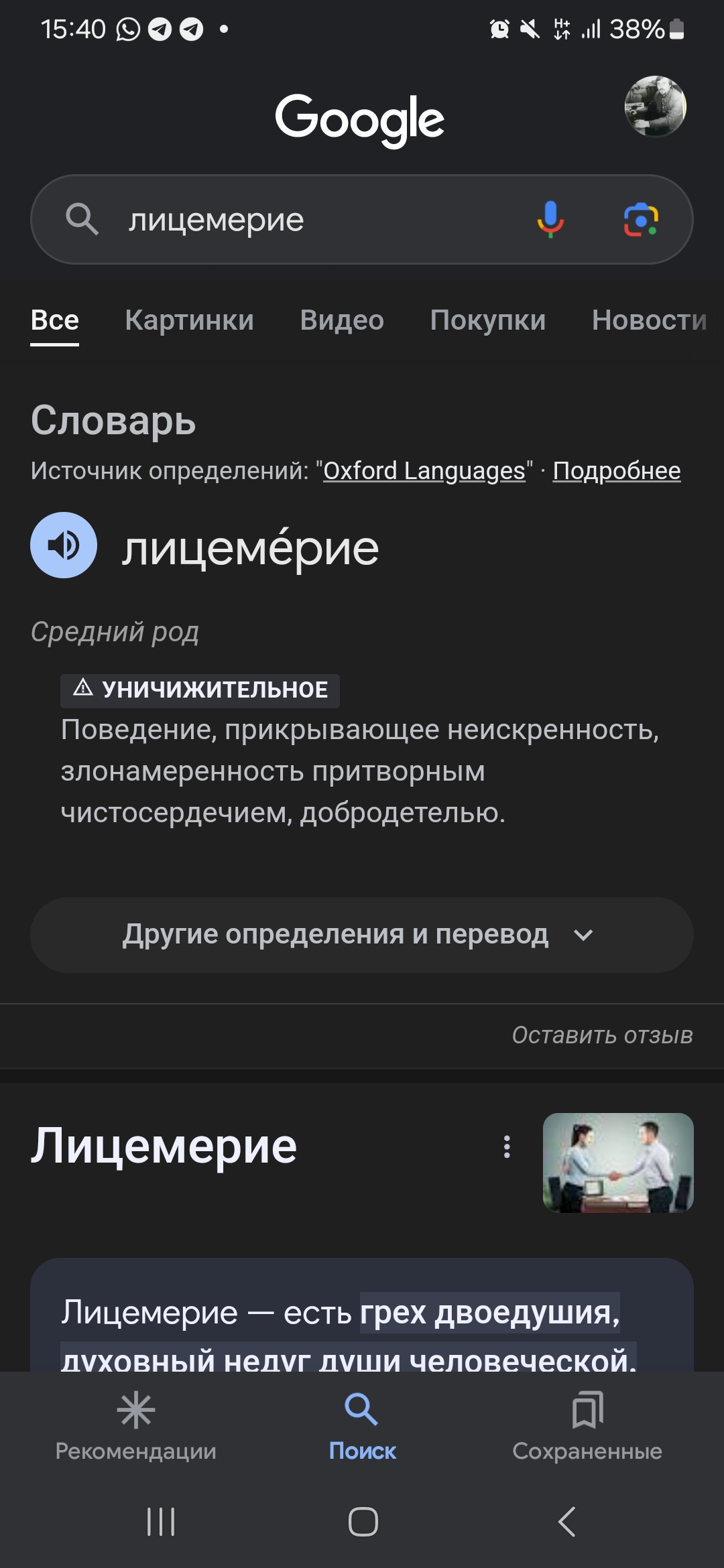Viewport: 724px width, 1568px height.
Task: Tap Оставить отзыв link
Action: tap(602, 1035)
